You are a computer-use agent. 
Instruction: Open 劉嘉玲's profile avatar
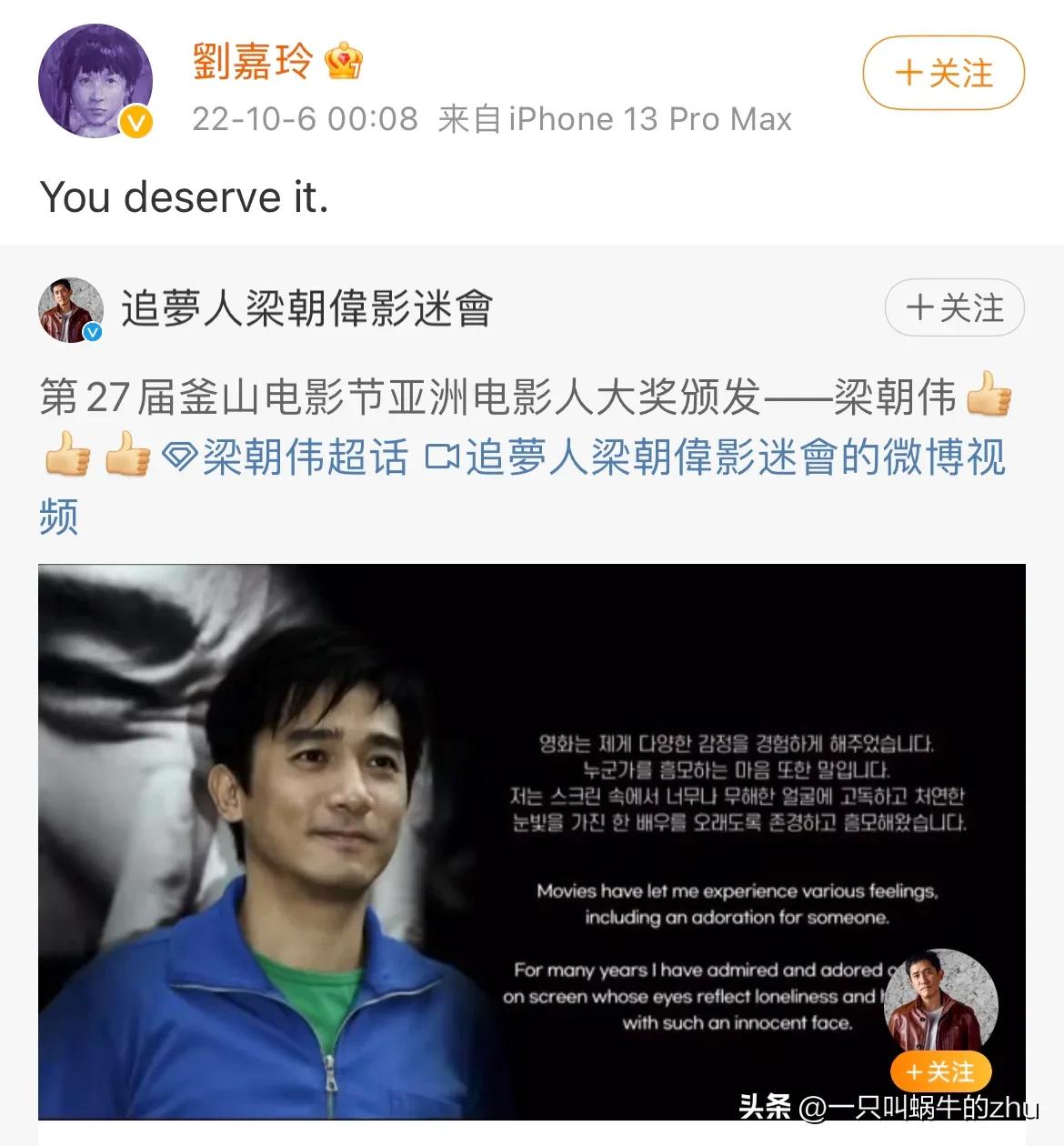click(x=95, y=82)
